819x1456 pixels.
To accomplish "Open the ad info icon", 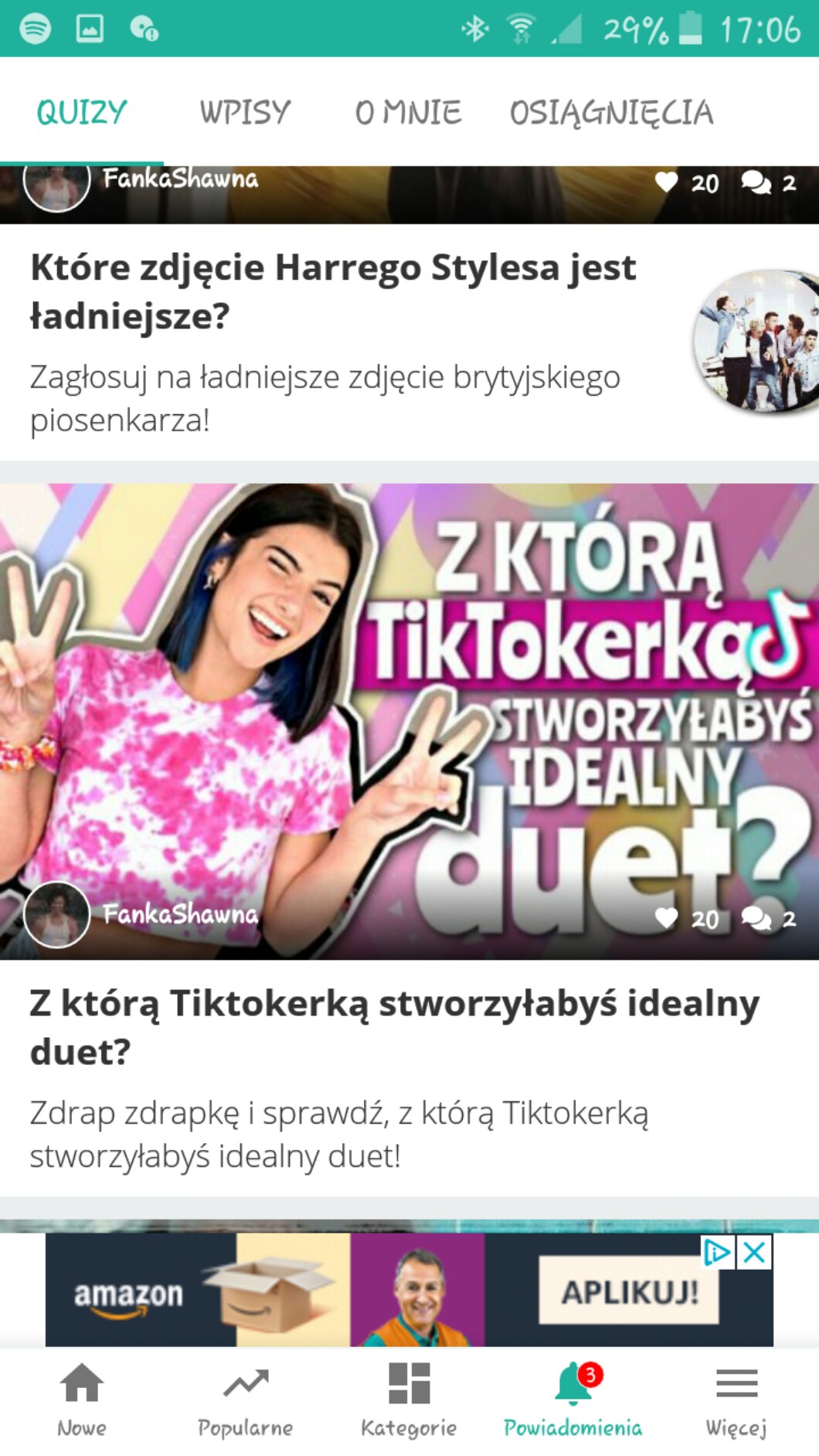I will pos(717,1252).
